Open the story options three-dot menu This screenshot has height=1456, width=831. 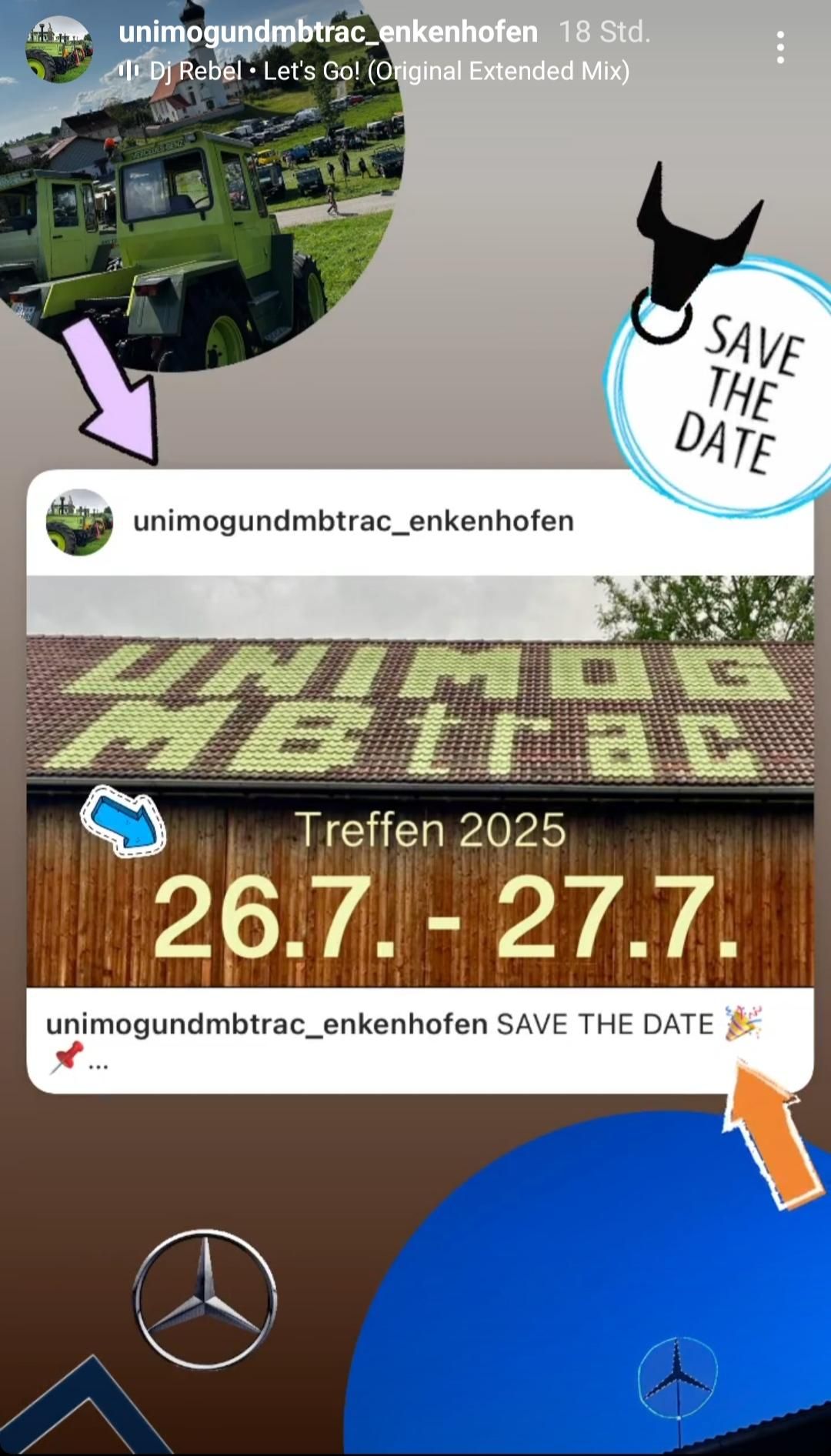[782, 48]
